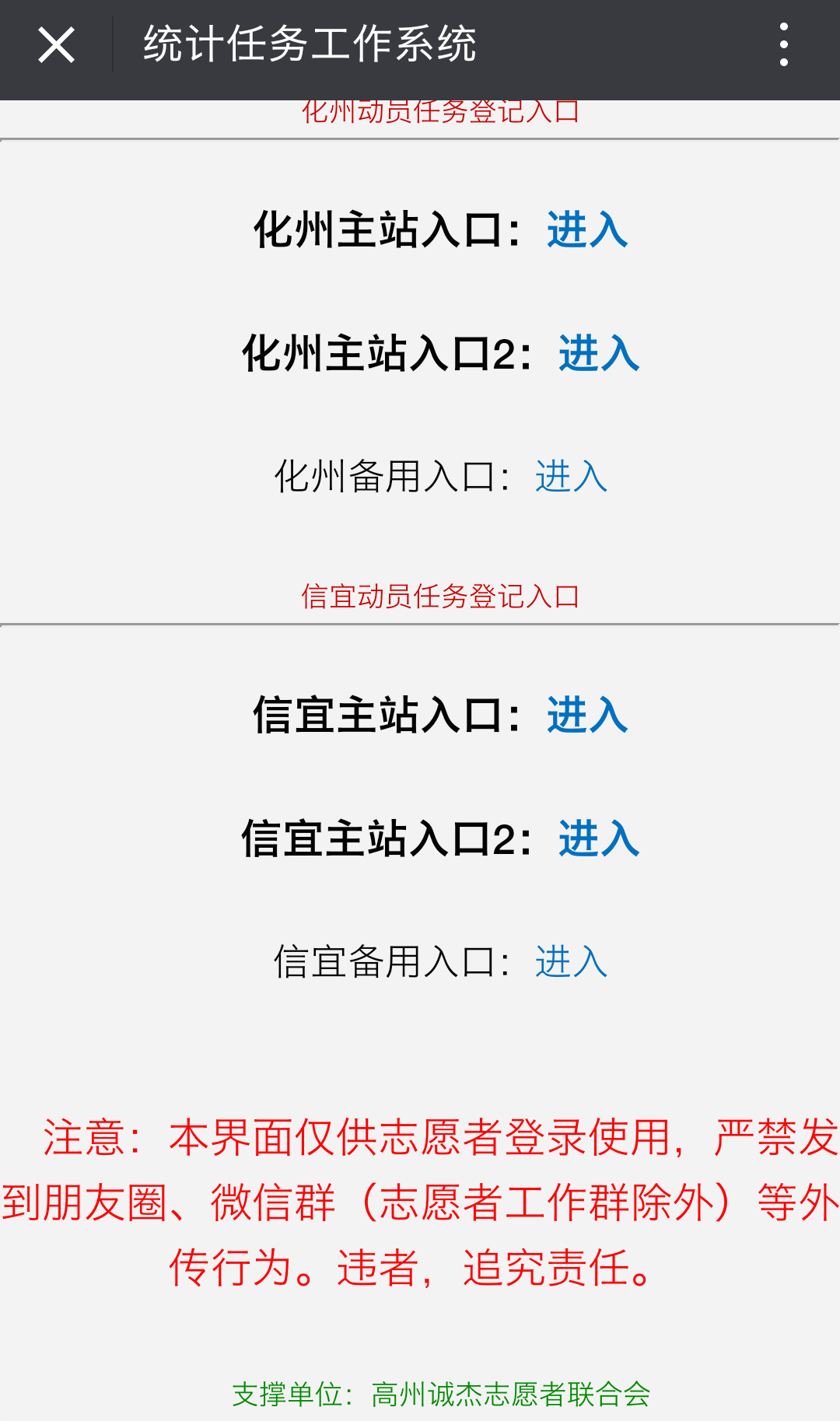Viewport: 840px width, 1421px height.
Task: Enter via 化州备用入口 link
Action: click(571, 476)
